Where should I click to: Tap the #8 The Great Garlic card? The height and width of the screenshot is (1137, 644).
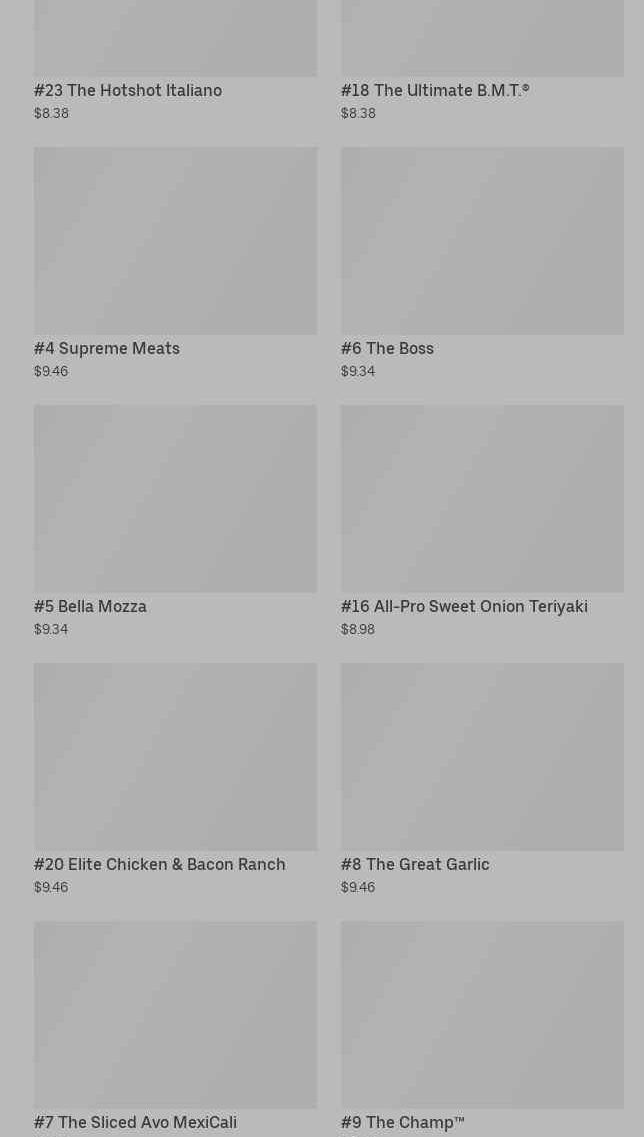click(481, 778)
